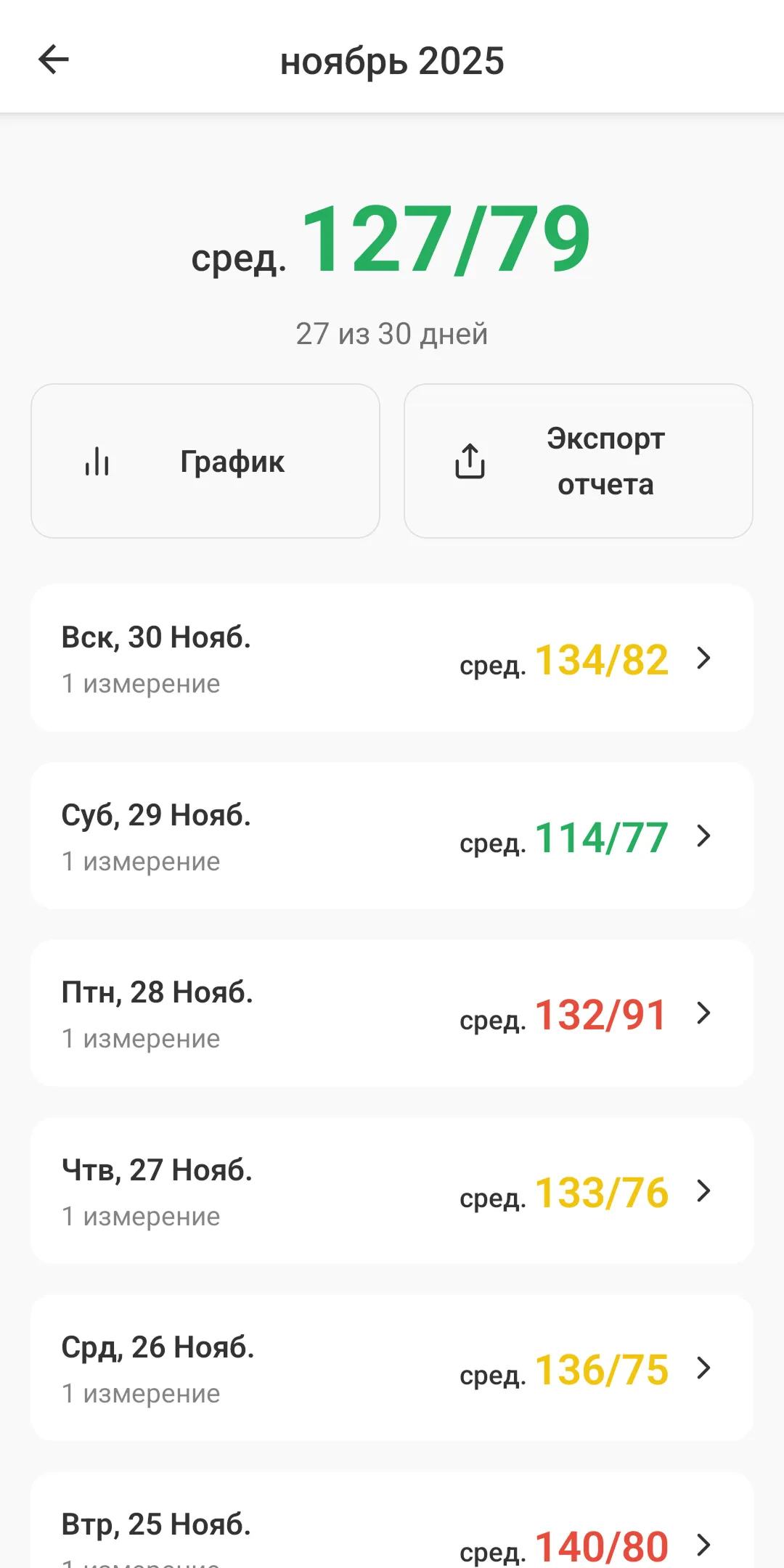Select the ноябрь 2025 month title
This screenshot has height=1568, width=784.
(x=392, y=60)
